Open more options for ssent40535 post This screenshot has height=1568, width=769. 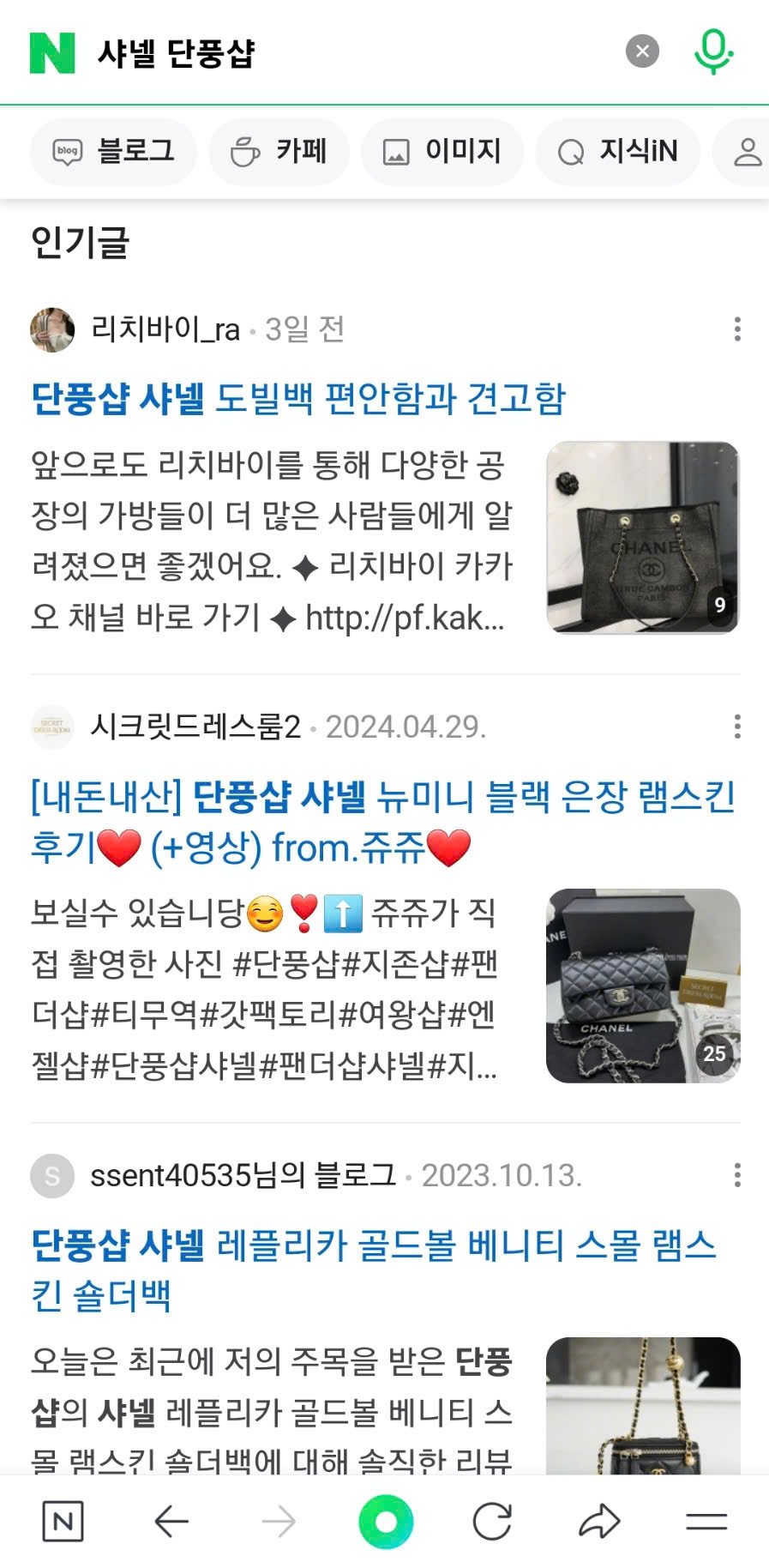tap(737, 1175)
